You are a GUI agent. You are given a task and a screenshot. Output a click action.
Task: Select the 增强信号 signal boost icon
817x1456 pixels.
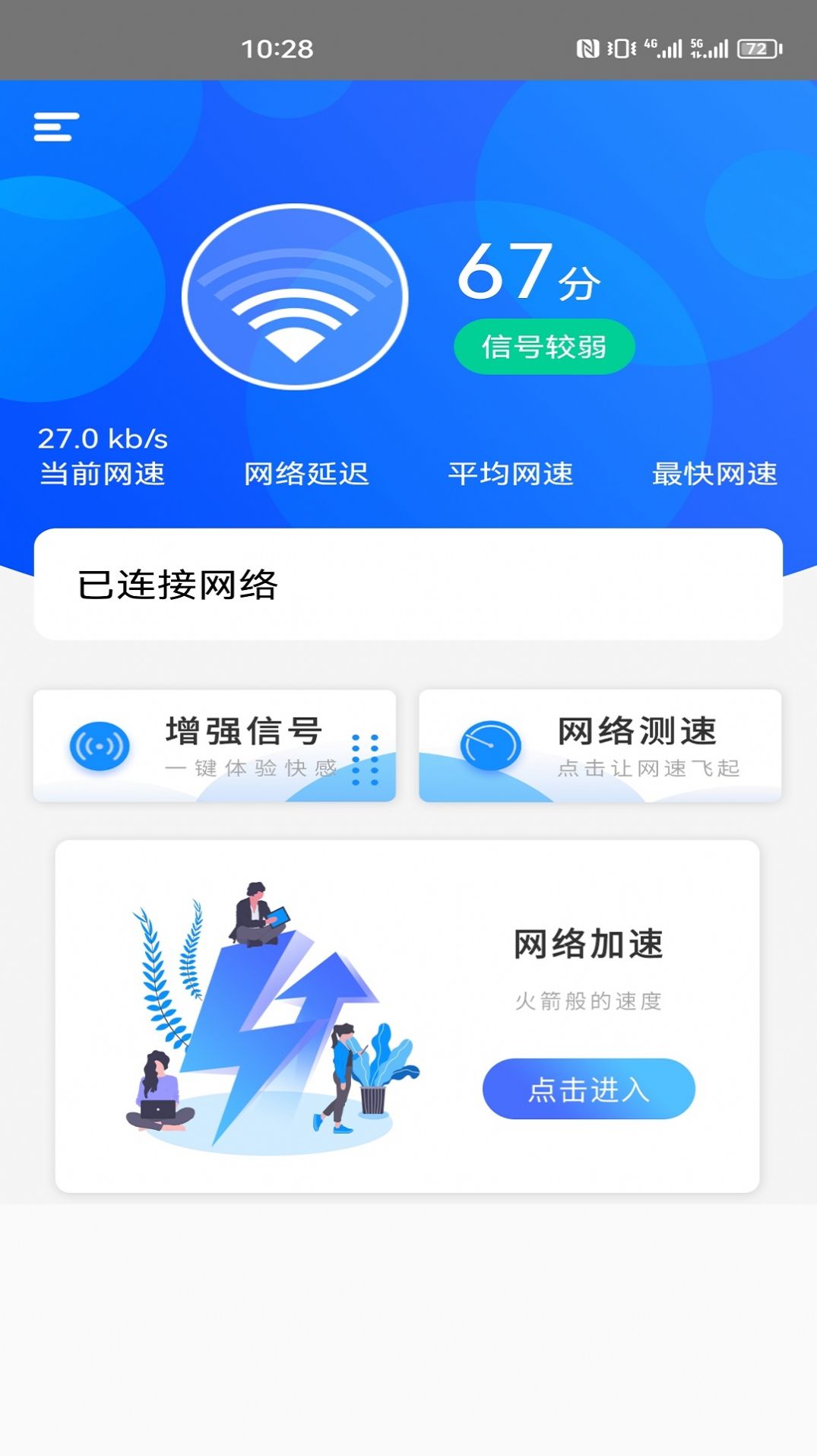pos(98,747)
